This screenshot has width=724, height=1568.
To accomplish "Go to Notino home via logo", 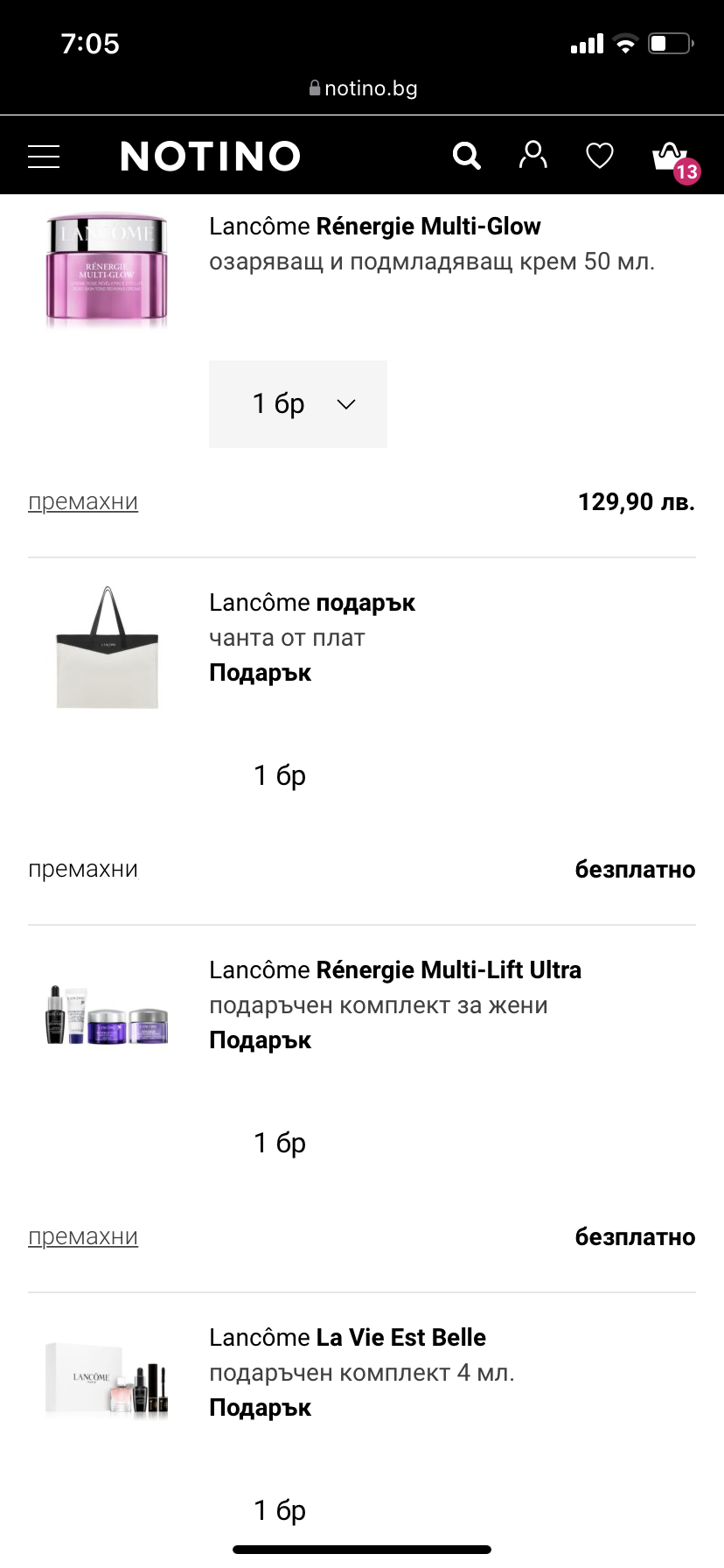I will [210, 157].
